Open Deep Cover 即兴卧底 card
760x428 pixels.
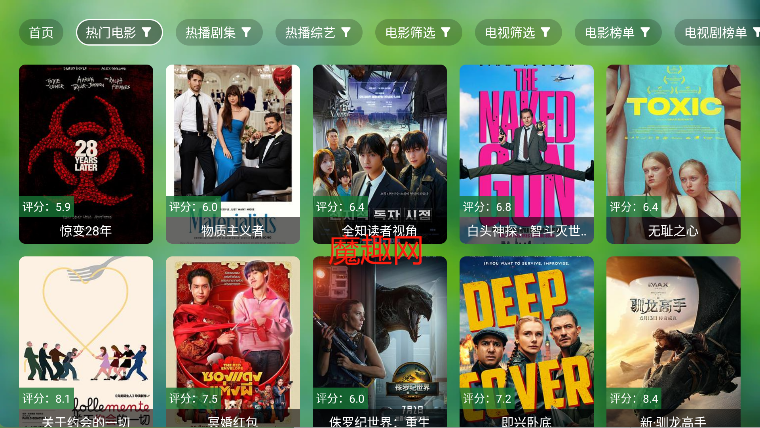[x=527, y=340]
